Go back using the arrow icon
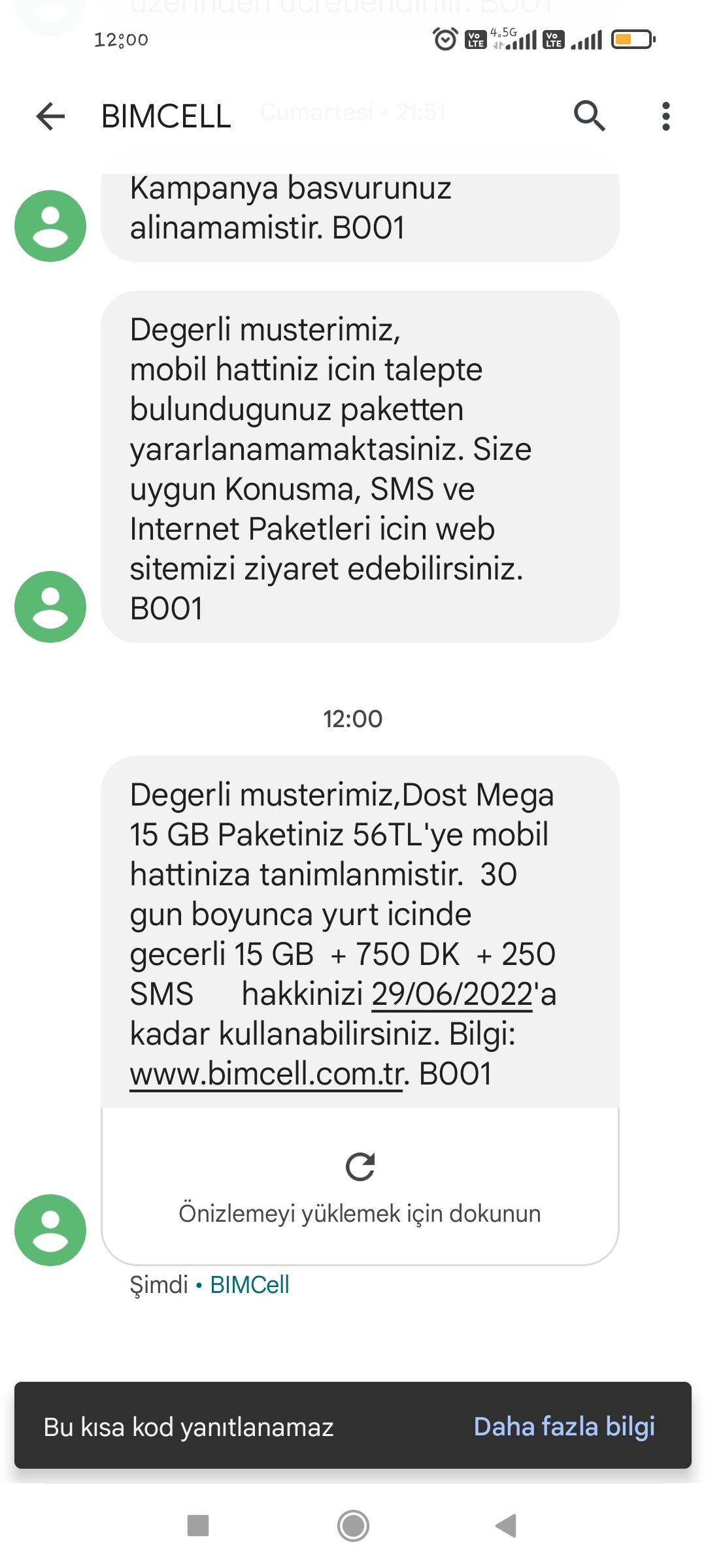The image size is (706, 1568). pos(50,116)
